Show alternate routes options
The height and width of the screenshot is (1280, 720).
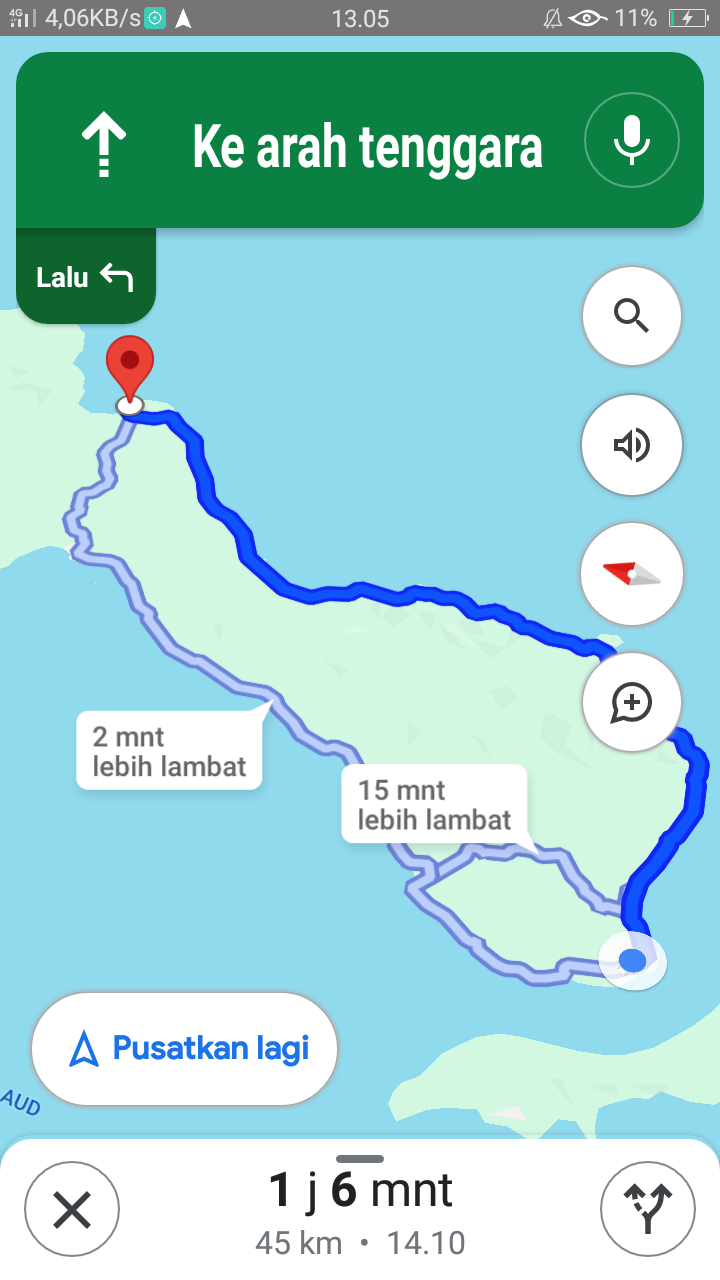click(x=648, y=1212)
